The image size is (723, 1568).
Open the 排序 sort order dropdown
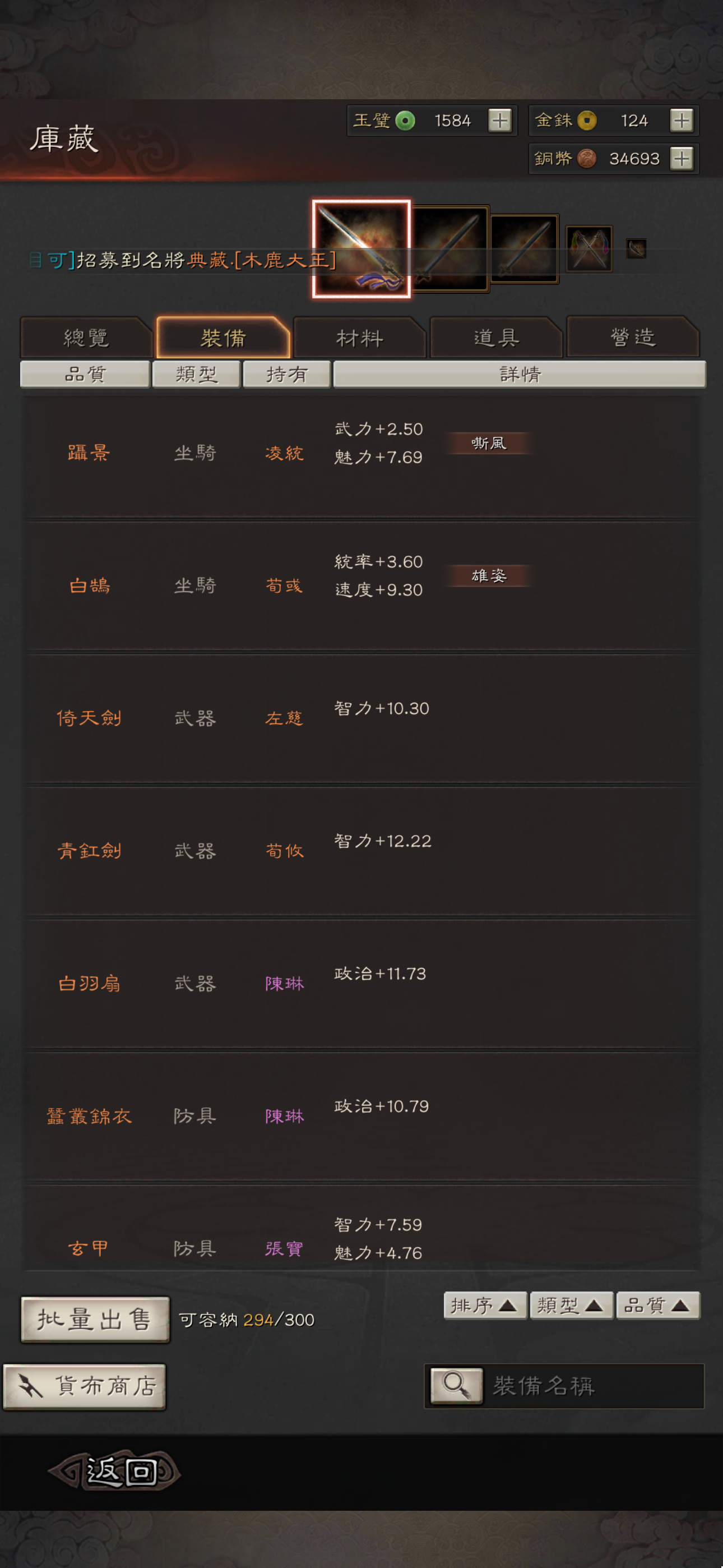pyautogui.click(x=484, y=1305)
